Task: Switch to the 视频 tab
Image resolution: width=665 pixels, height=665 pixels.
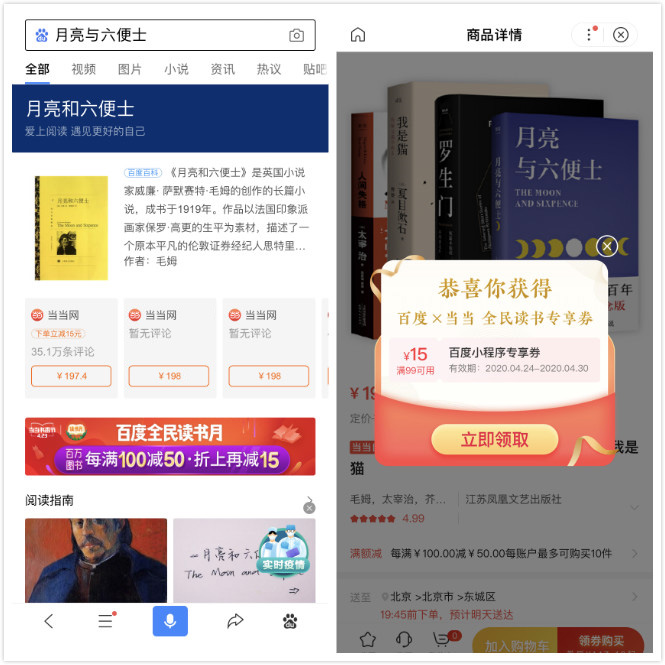Action: [84, 69]
